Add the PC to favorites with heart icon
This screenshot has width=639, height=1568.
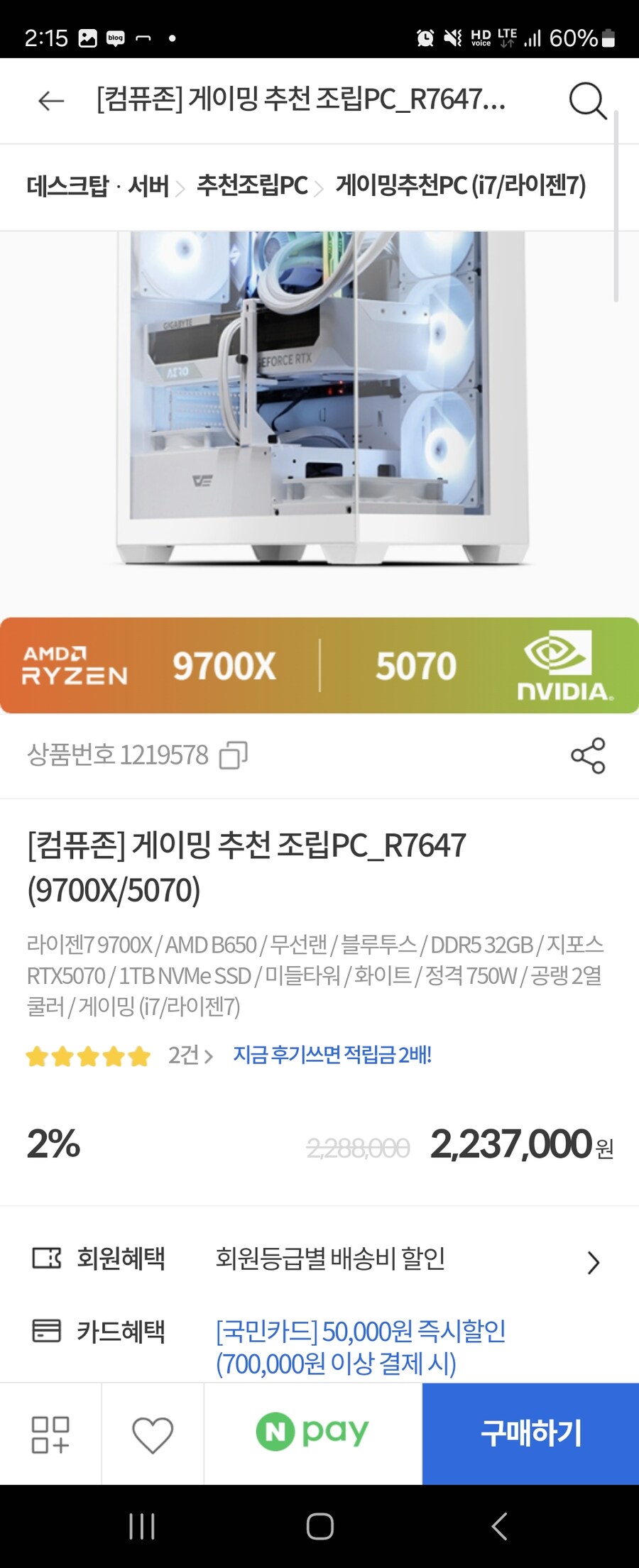[x=153, y=1432]
